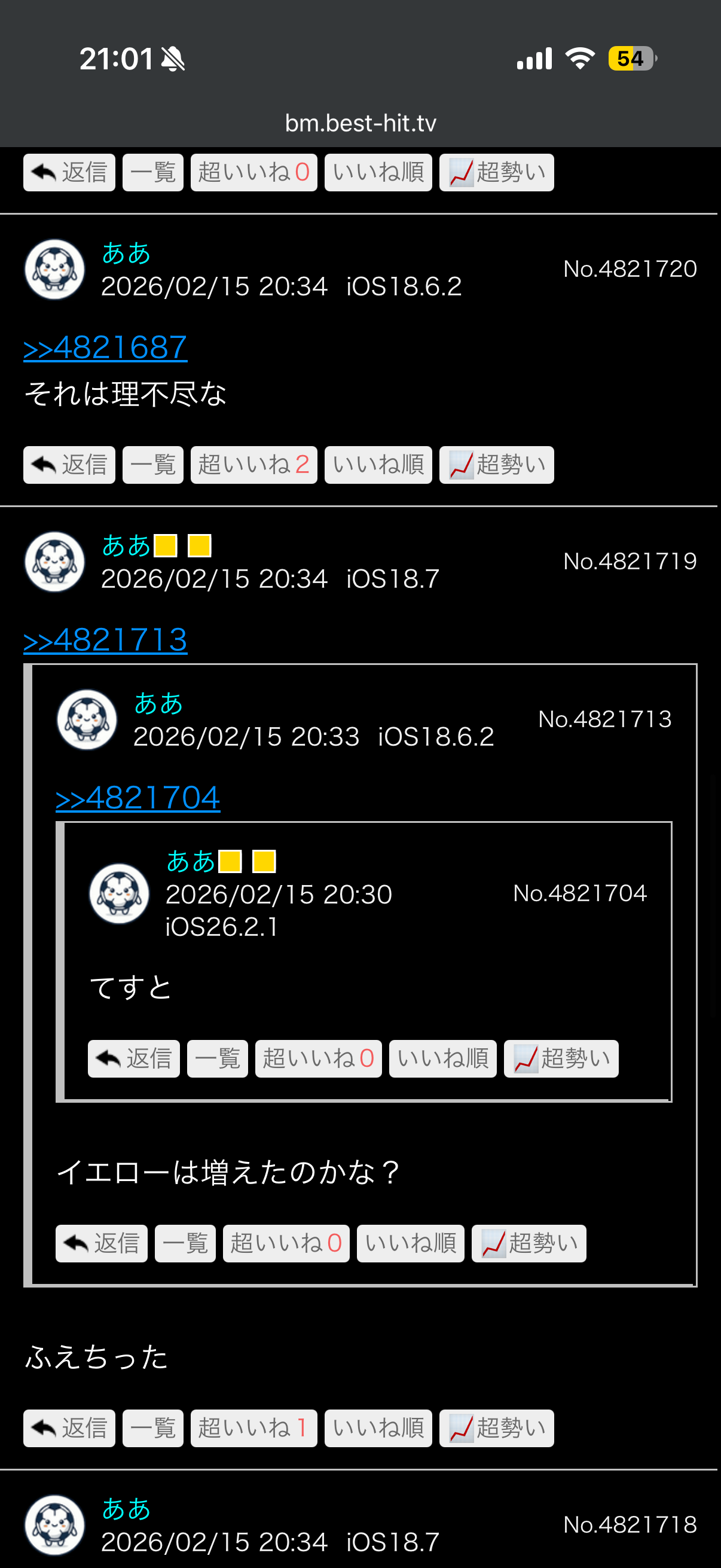Open the >>4821704 quote link

[138, 798]
